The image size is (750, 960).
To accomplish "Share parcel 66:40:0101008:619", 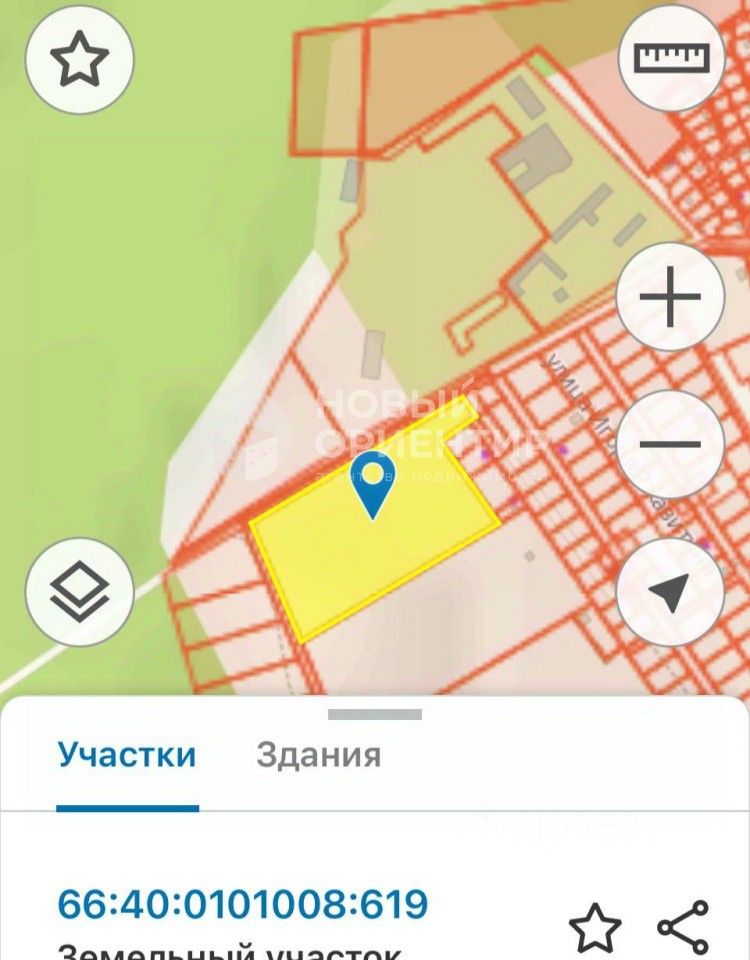I will [x=684, y=926].
